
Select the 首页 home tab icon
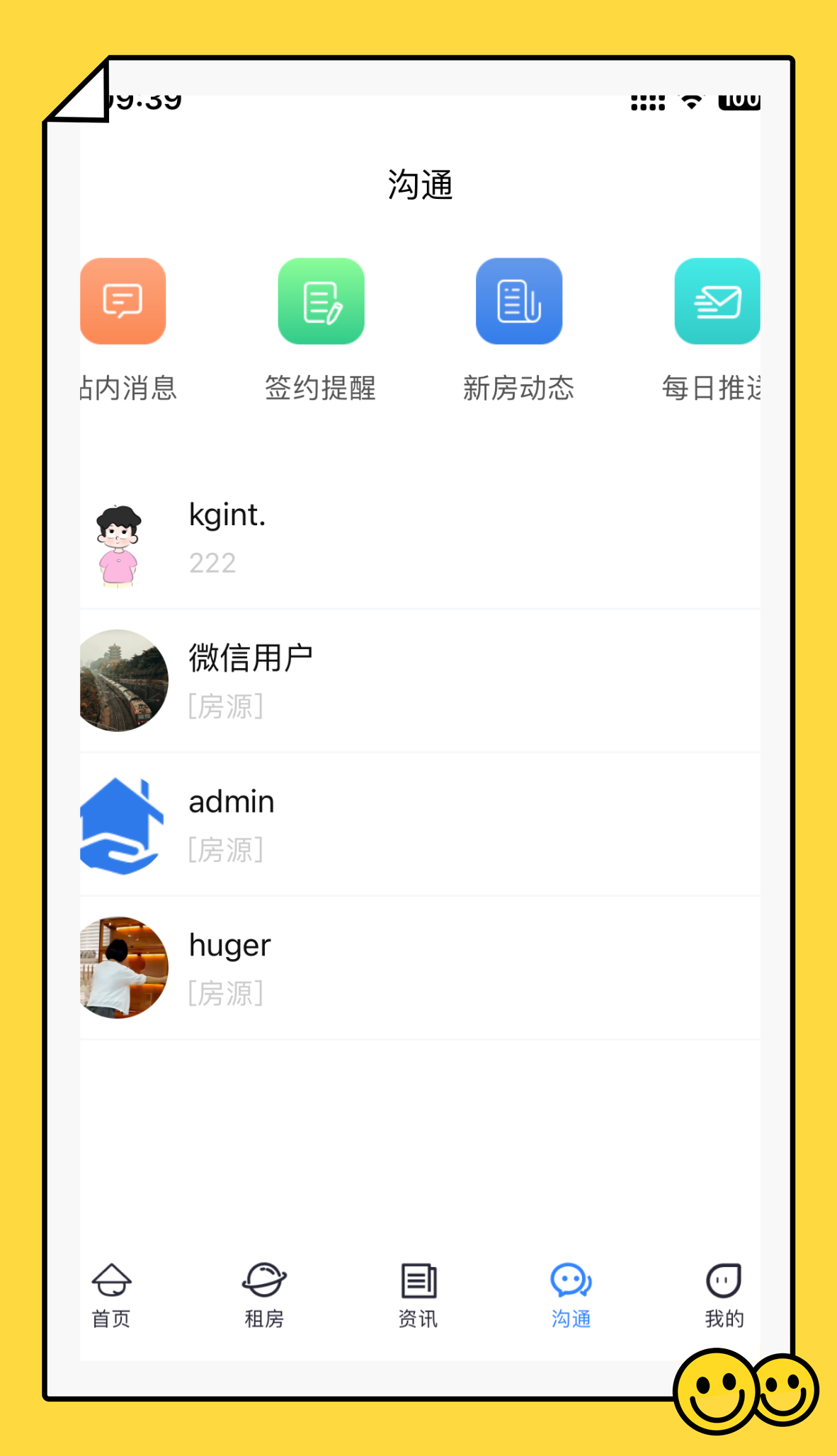click(x=112, y=1280)
